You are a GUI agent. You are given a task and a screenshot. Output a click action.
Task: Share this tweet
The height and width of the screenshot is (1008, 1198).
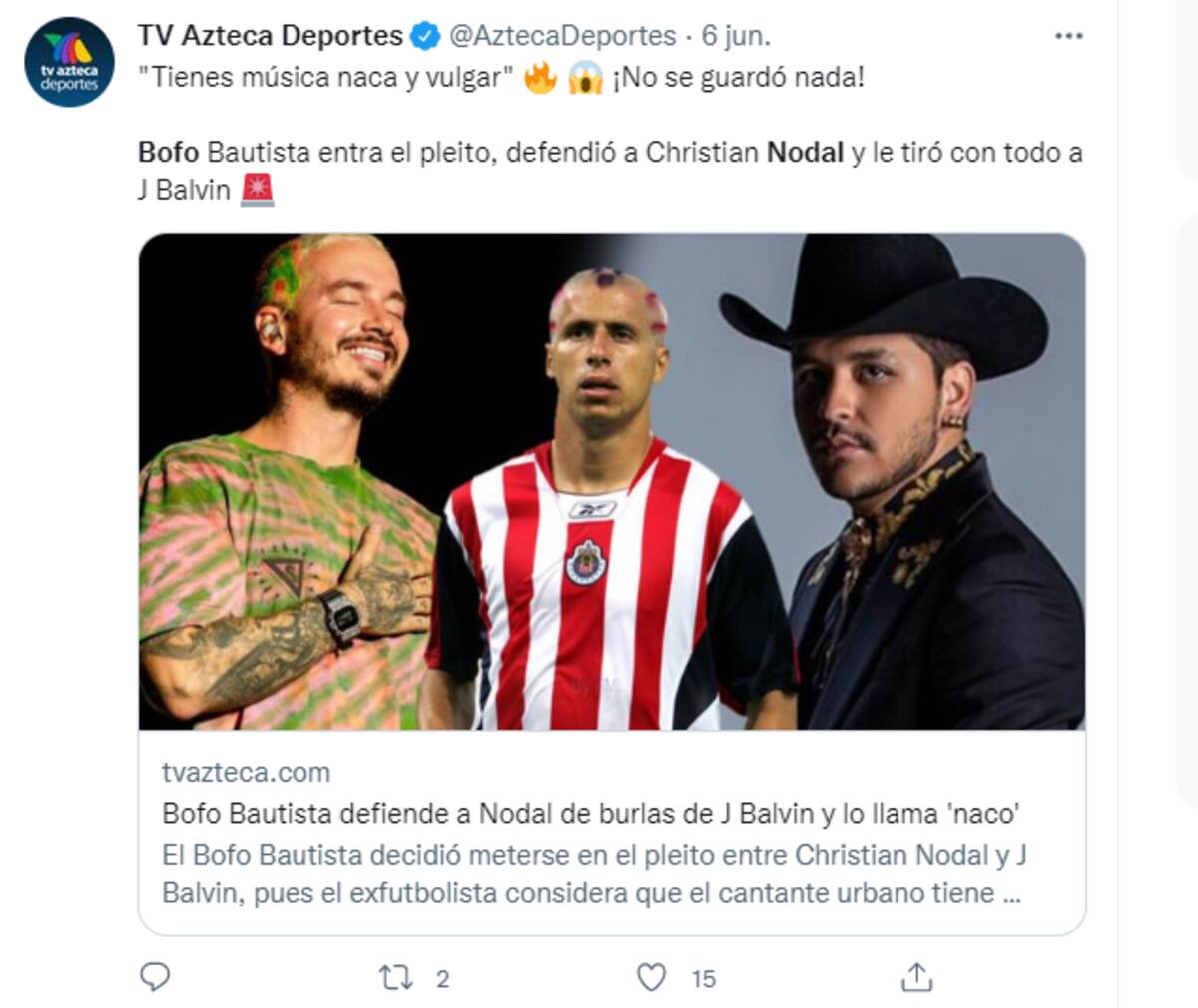point(916,977)
